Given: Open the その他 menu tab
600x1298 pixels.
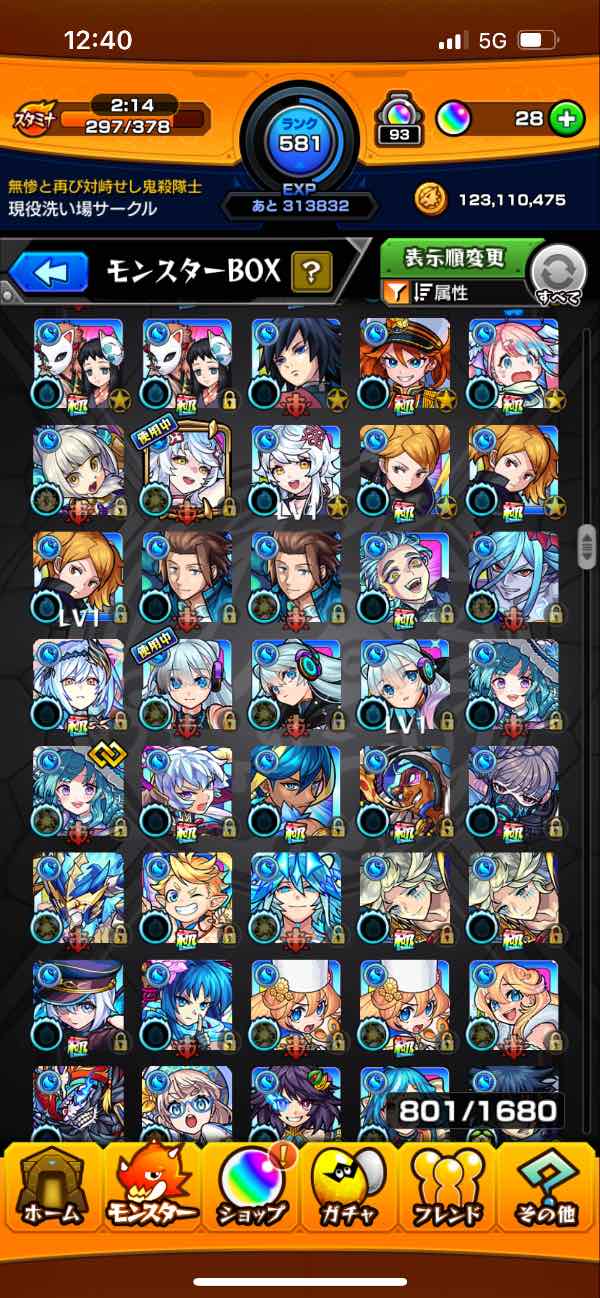Looking at the screenshot, I should point(547,1187).
